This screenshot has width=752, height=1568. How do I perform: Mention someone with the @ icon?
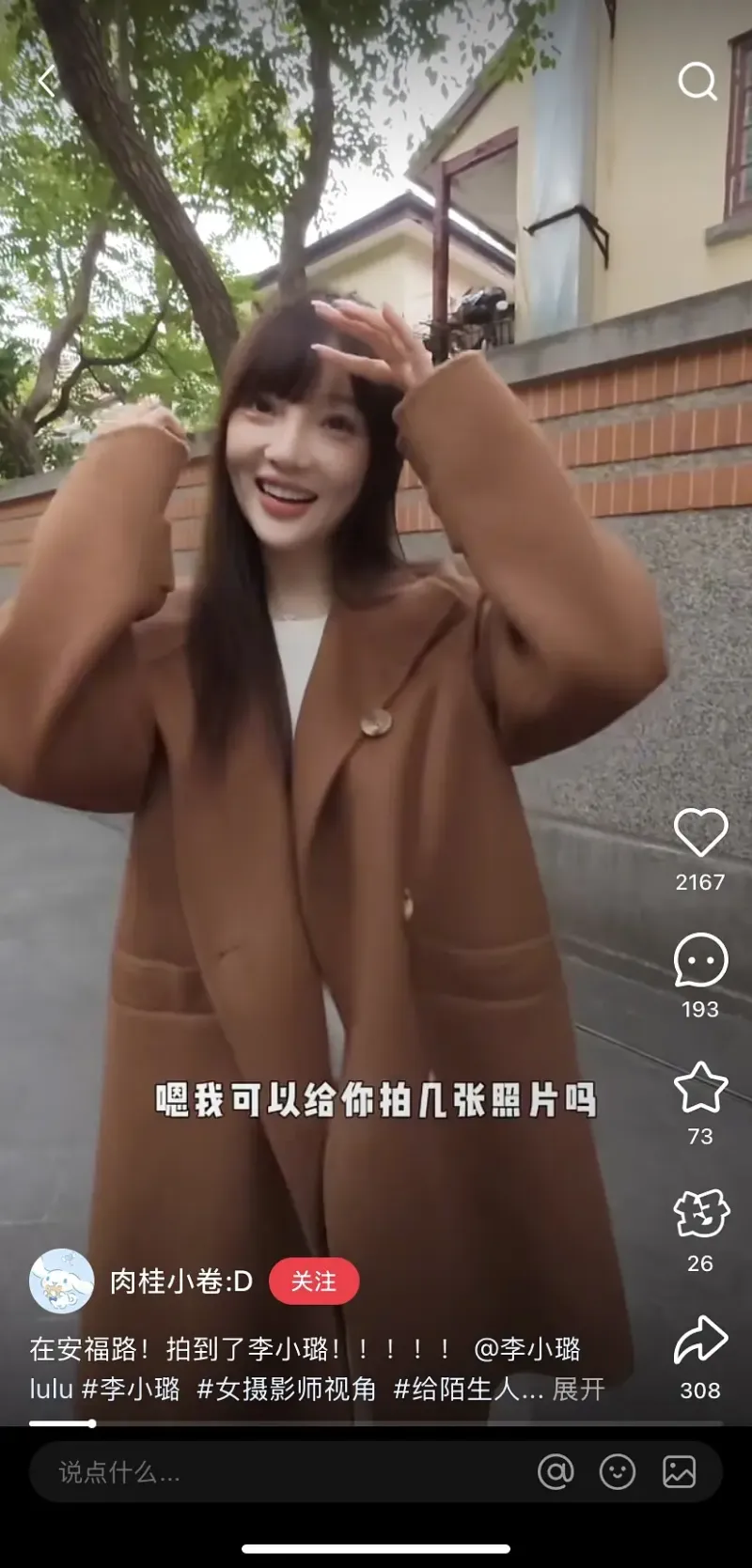[556, 1472]
